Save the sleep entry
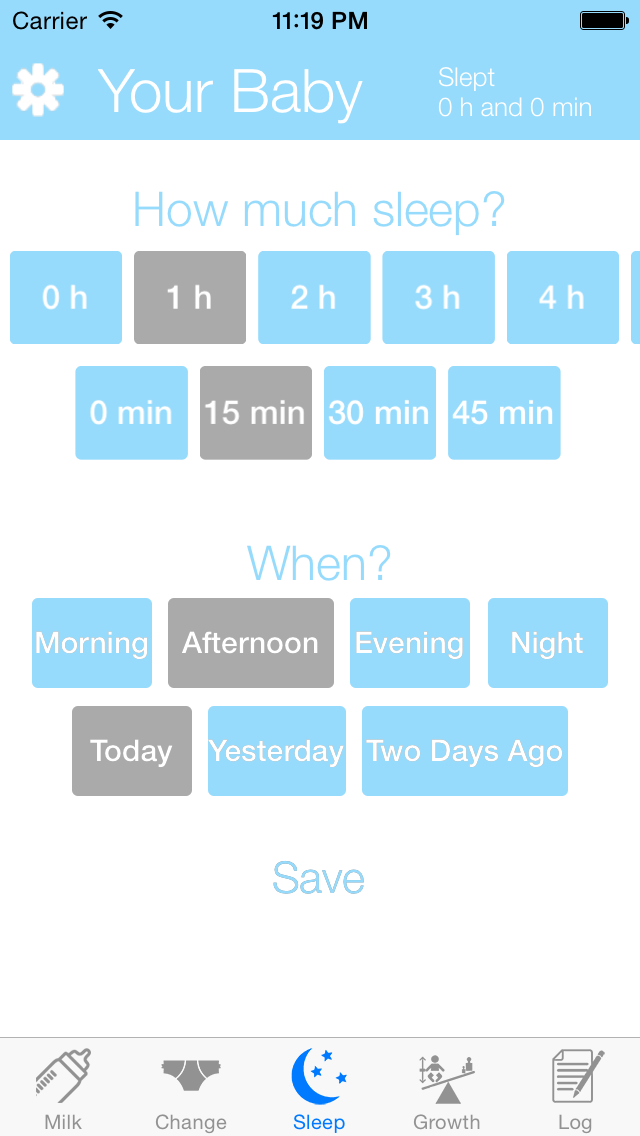Image resolution: width=640 pixels, height=1136 pixels. tap(318, 878)
